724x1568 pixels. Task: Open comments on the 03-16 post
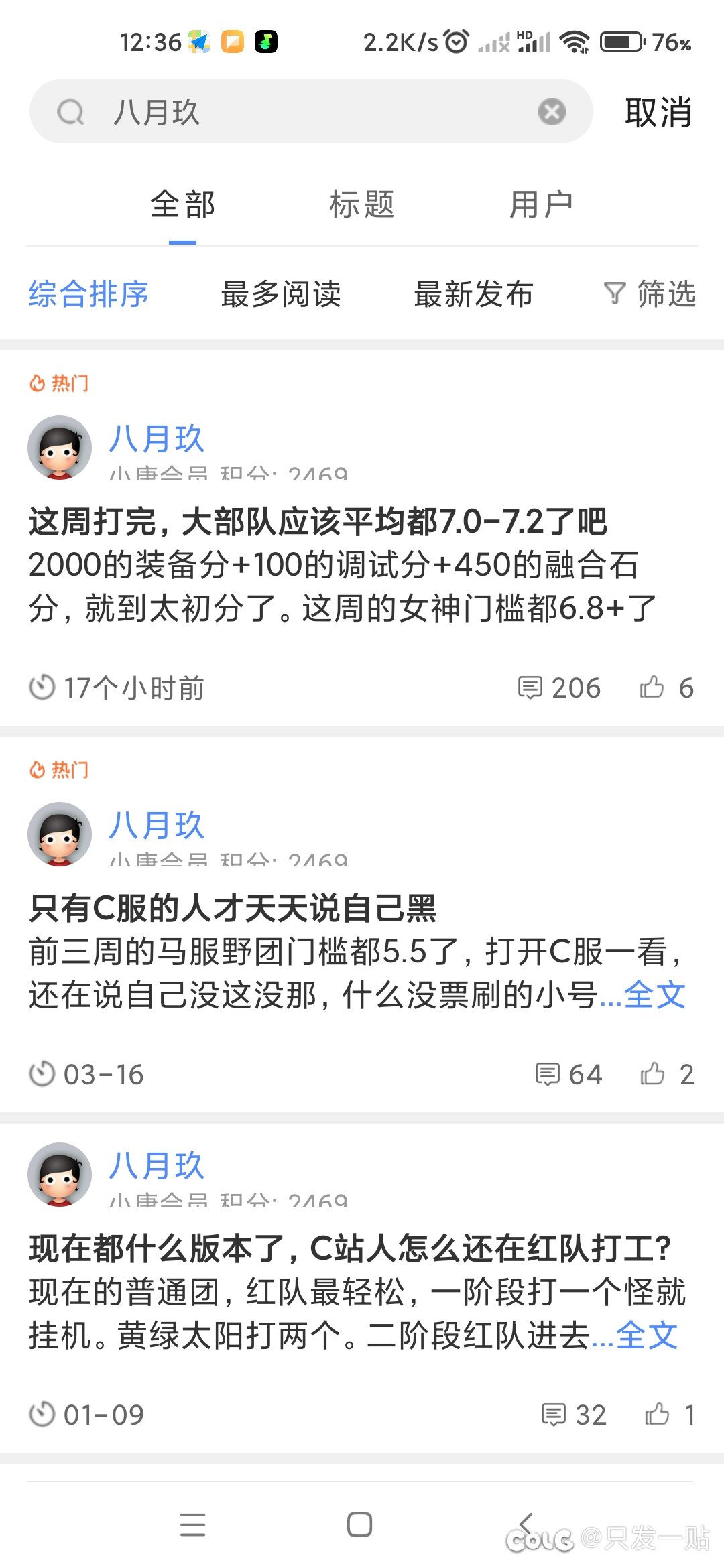(568, 1074)
